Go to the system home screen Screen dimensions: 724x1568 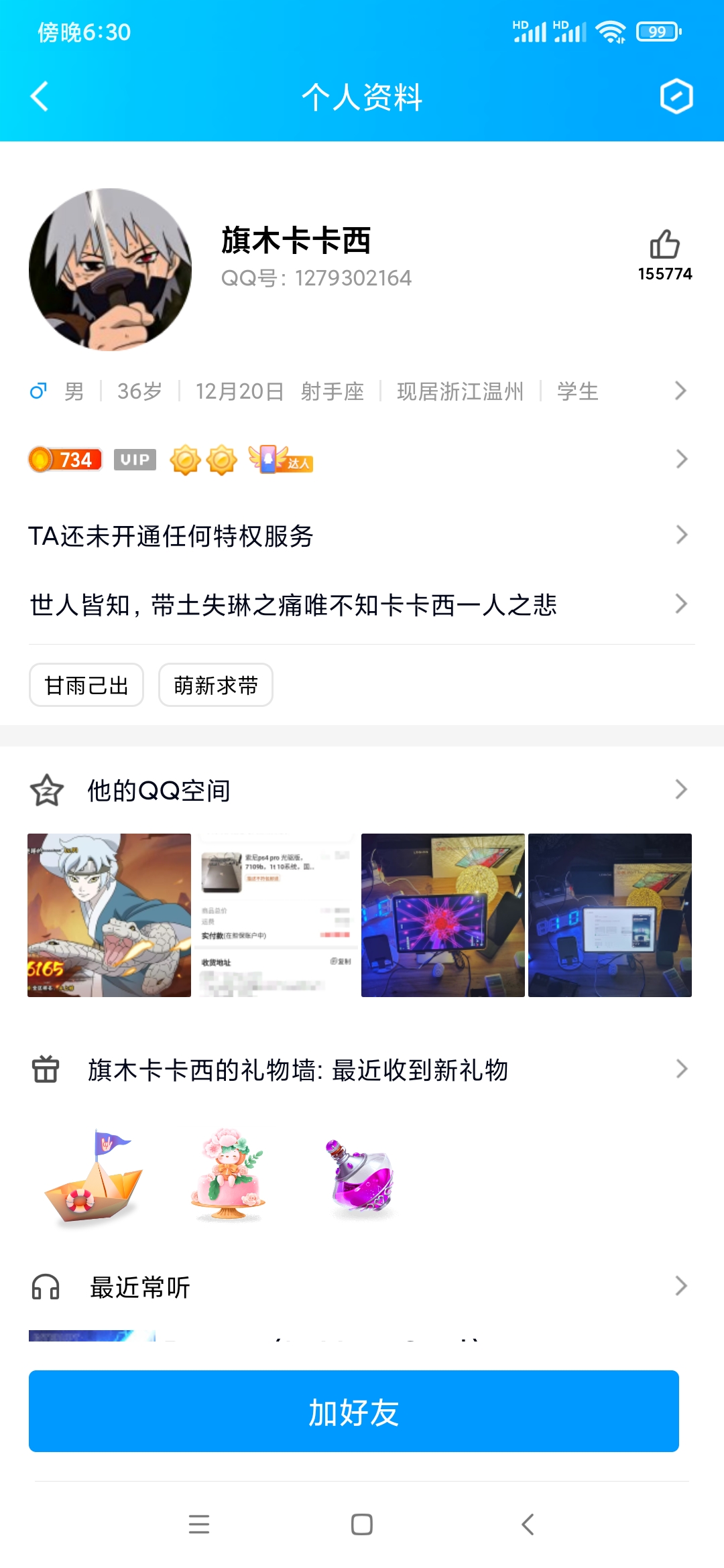[362, 1524]
